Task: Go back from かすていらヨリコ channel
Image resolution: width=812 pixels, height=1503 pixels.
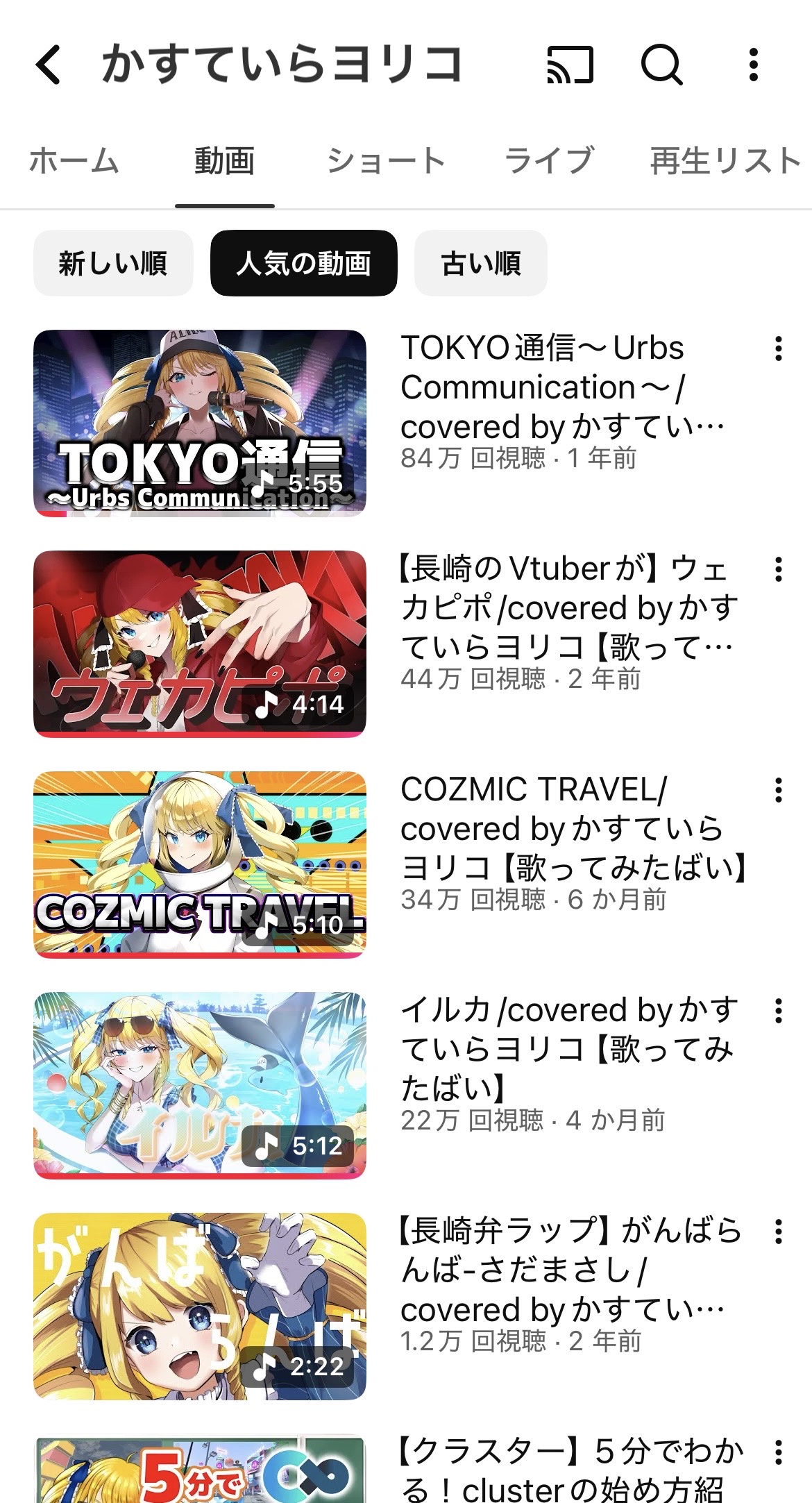Action: (49, 65)
